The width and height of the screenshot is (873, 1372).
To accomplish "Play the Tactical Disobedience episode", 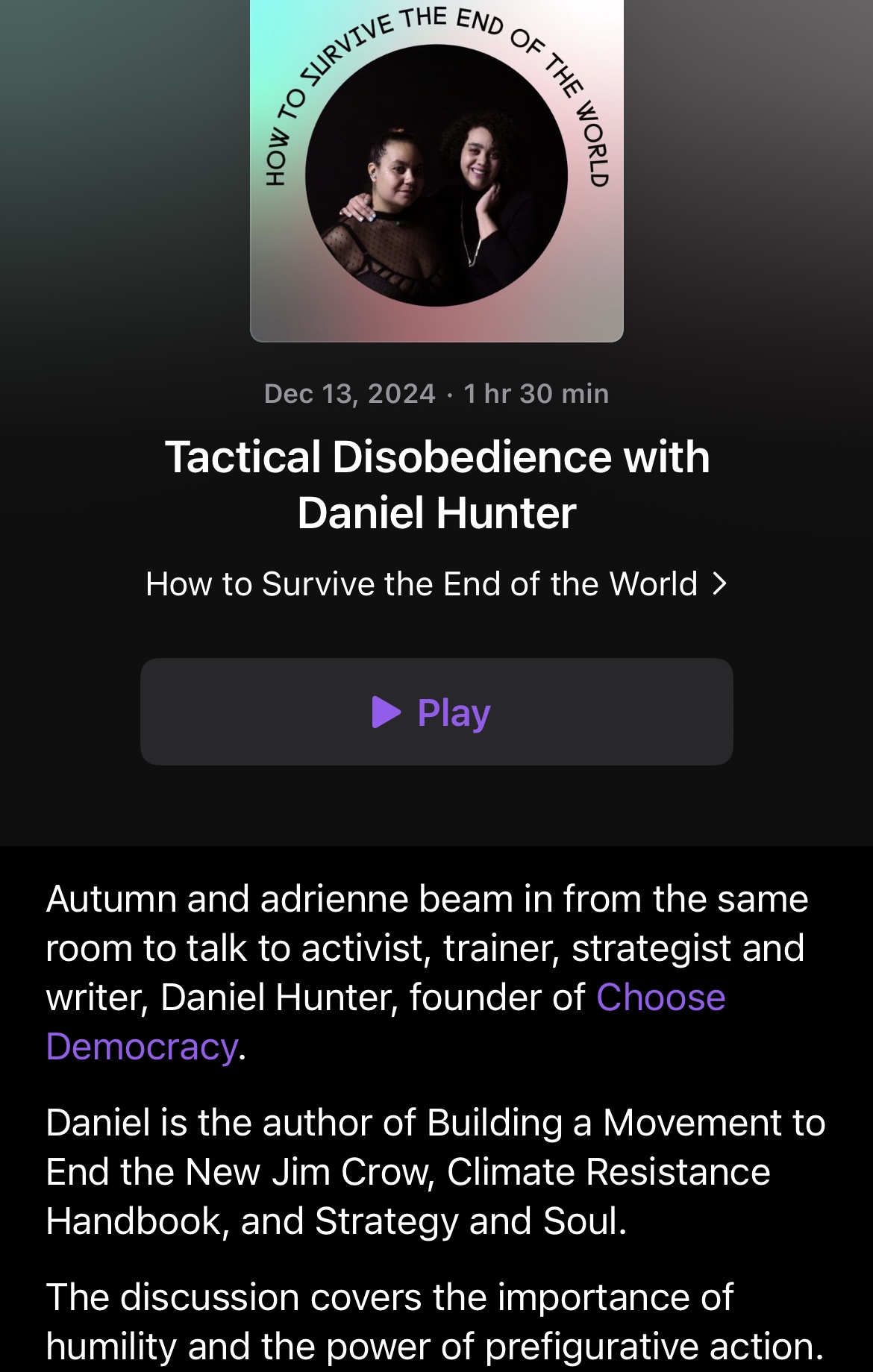I will pos(436,712).
